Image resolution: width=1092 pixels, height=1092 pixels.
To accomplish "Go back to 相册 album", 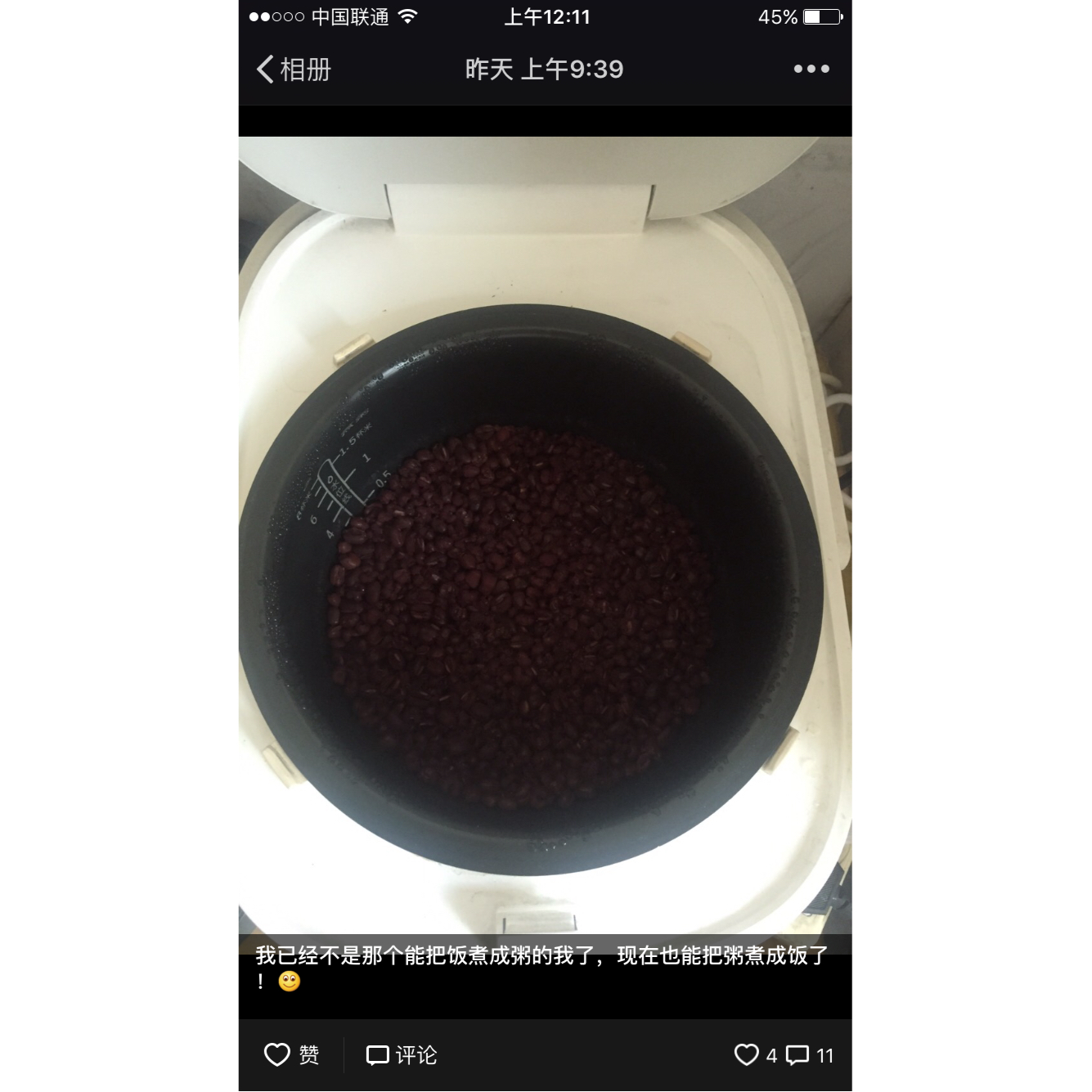I will 294,70.
